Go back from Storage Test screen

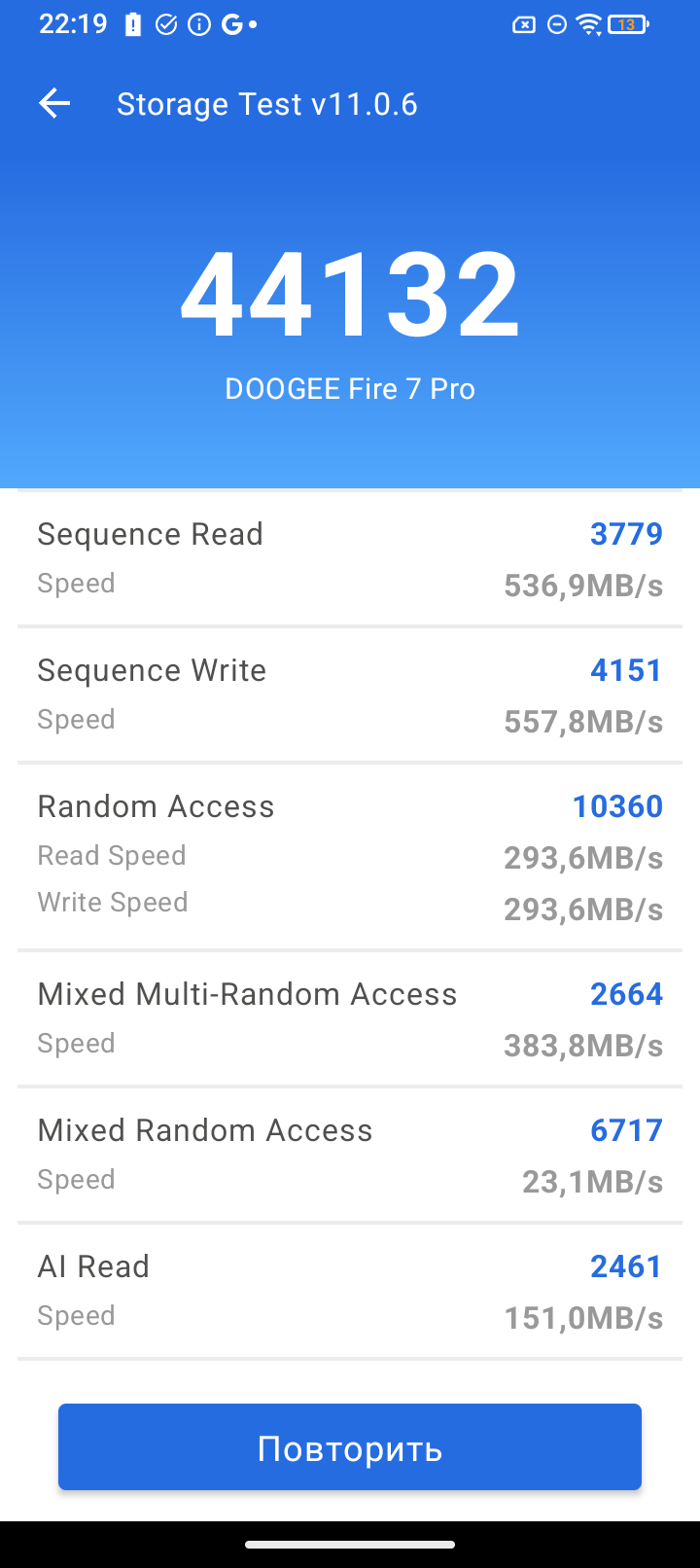(54, 104)
